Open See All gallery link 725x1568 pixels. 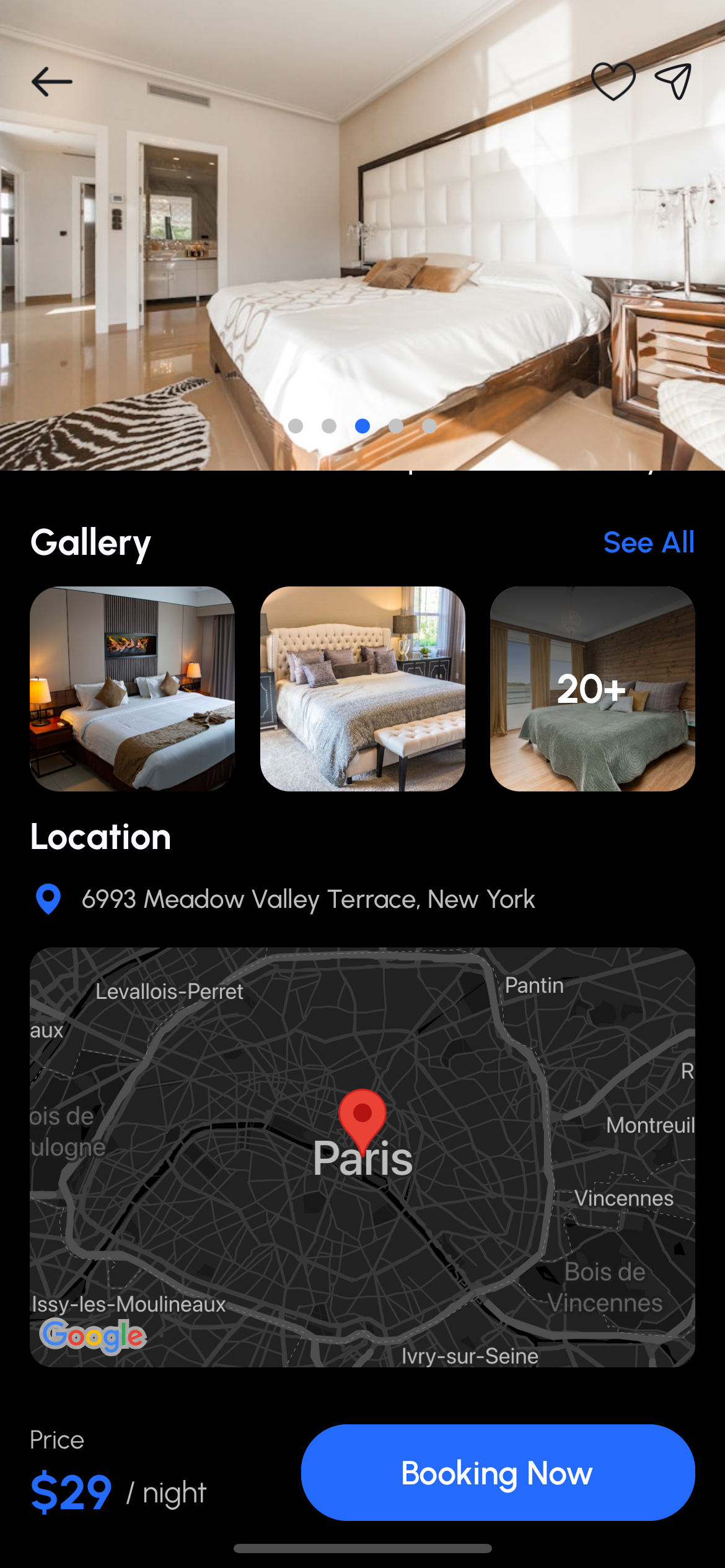tap(648, 542)
